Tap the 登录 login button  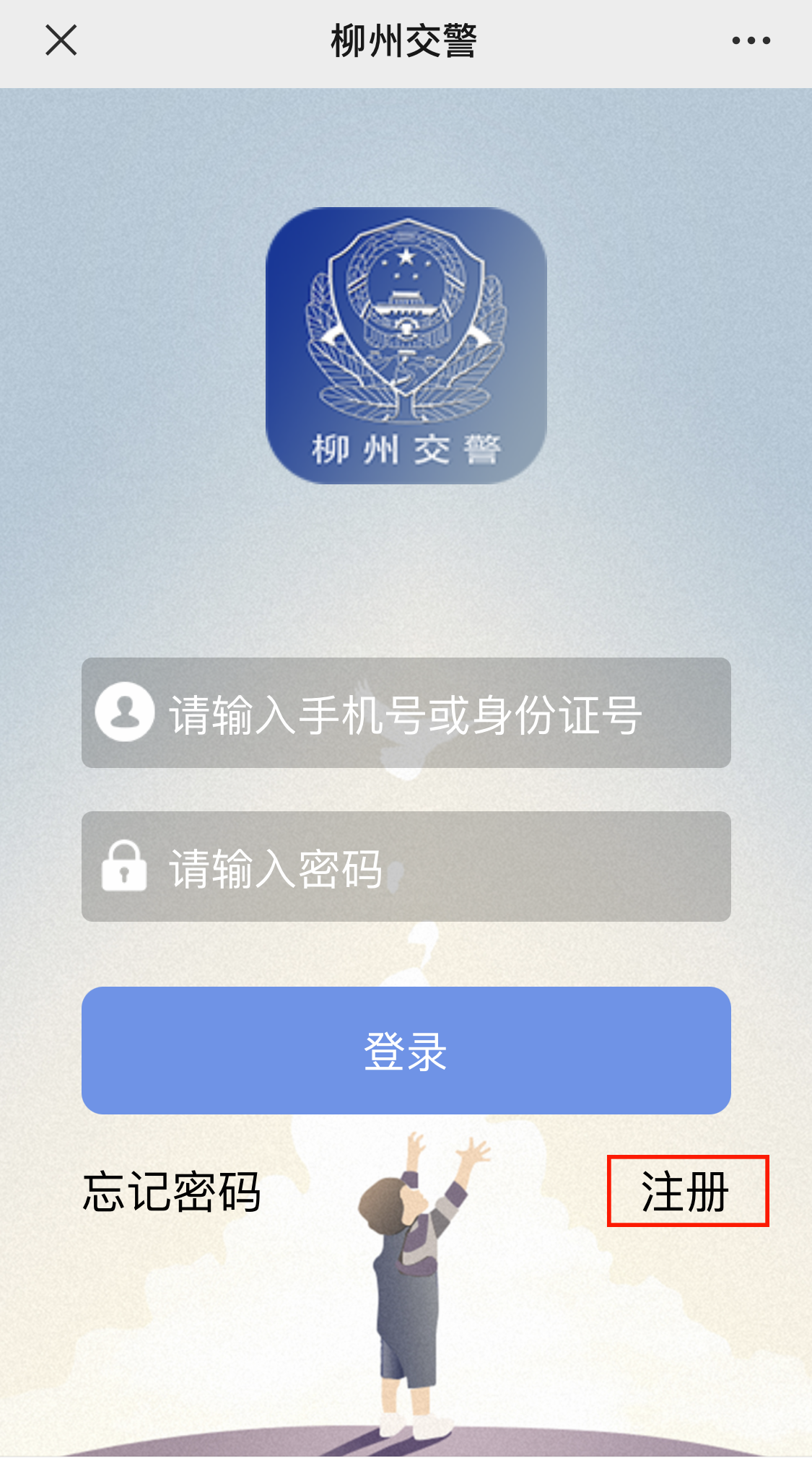[406, 1050]
